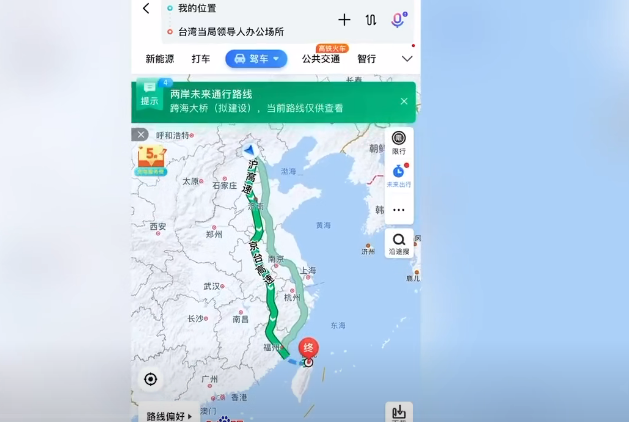
Task: Swap start and destination
Action: (371, 19)
